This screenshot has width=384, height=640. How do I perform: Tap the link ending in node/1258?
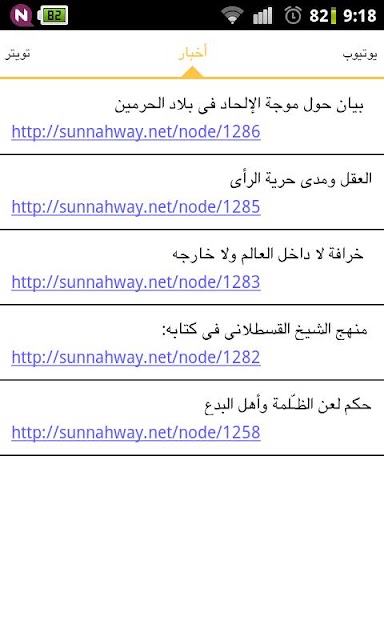(x=136, y=433)
